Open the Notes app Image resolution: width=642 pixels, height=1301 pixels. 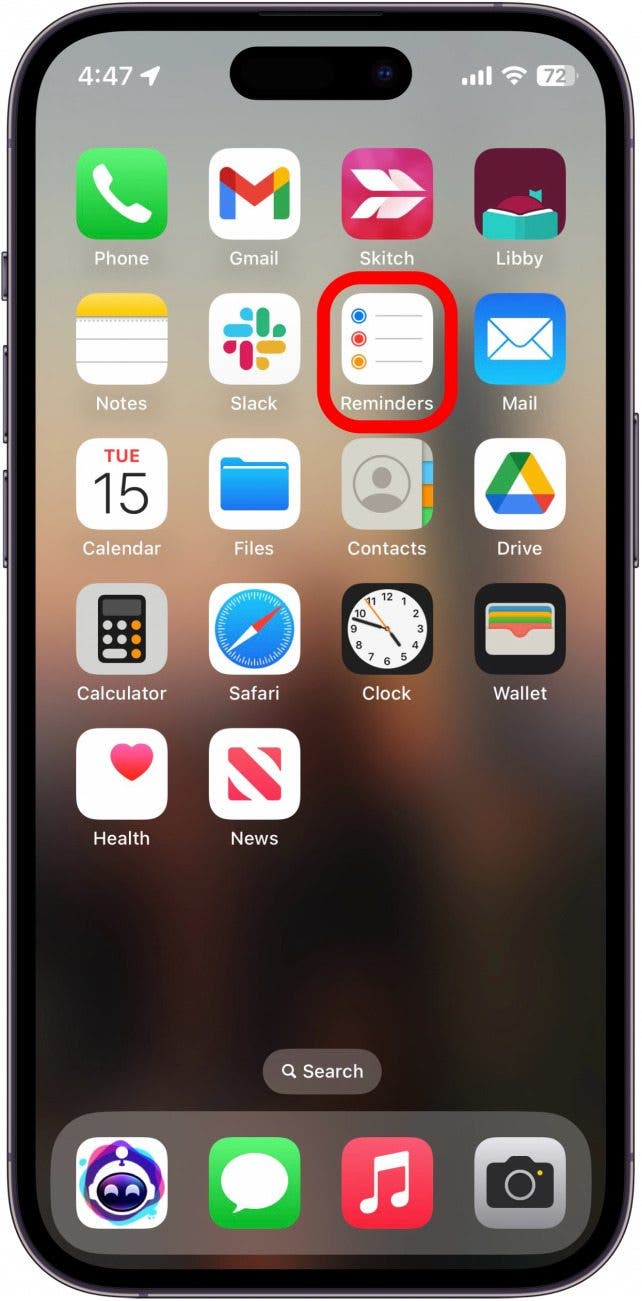(x=121, y=339)
